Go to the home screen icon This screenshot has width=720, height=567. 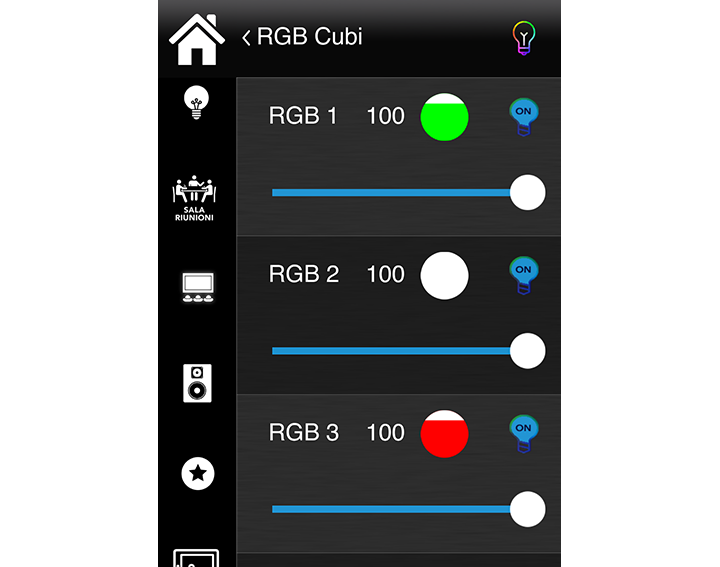click(197, 38)
